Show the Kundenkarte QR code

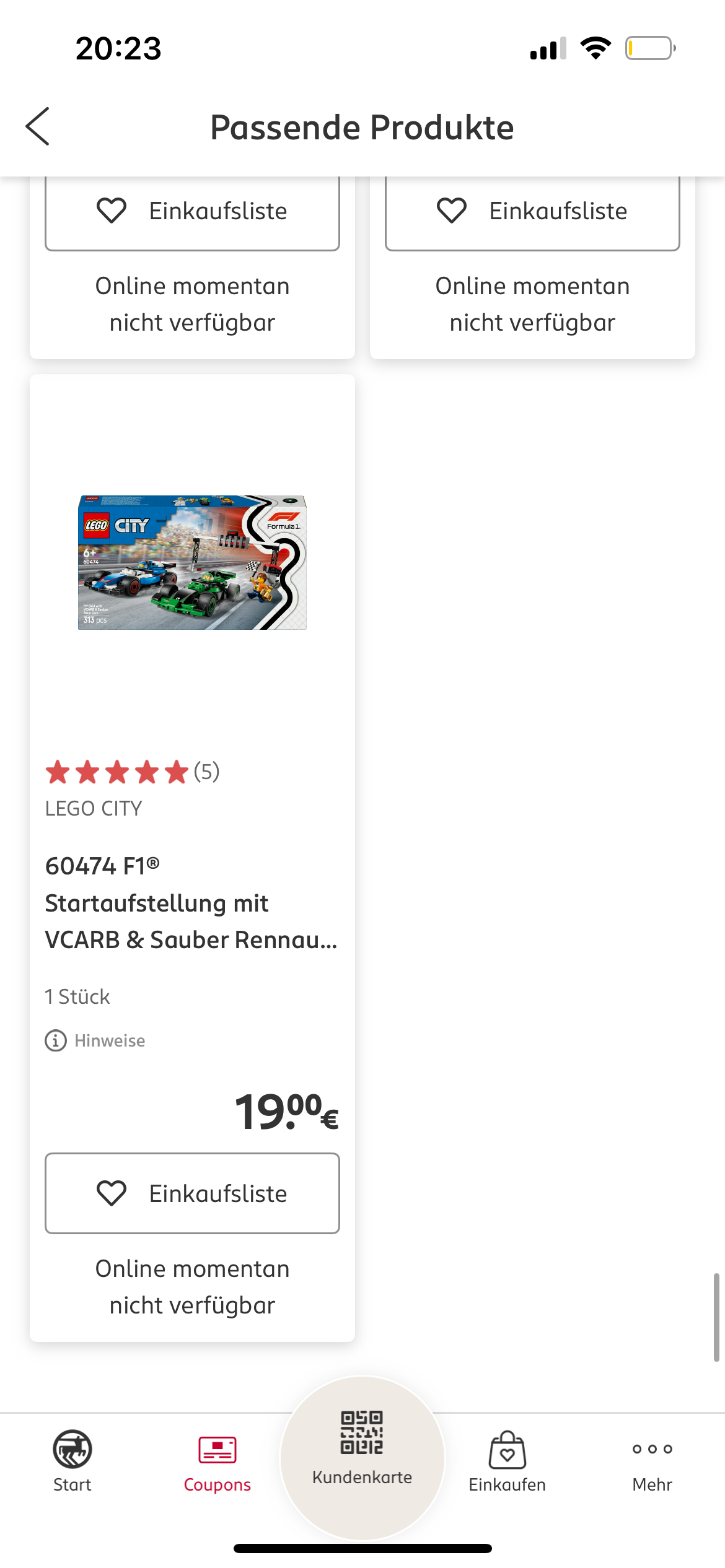pos(362,1449)
